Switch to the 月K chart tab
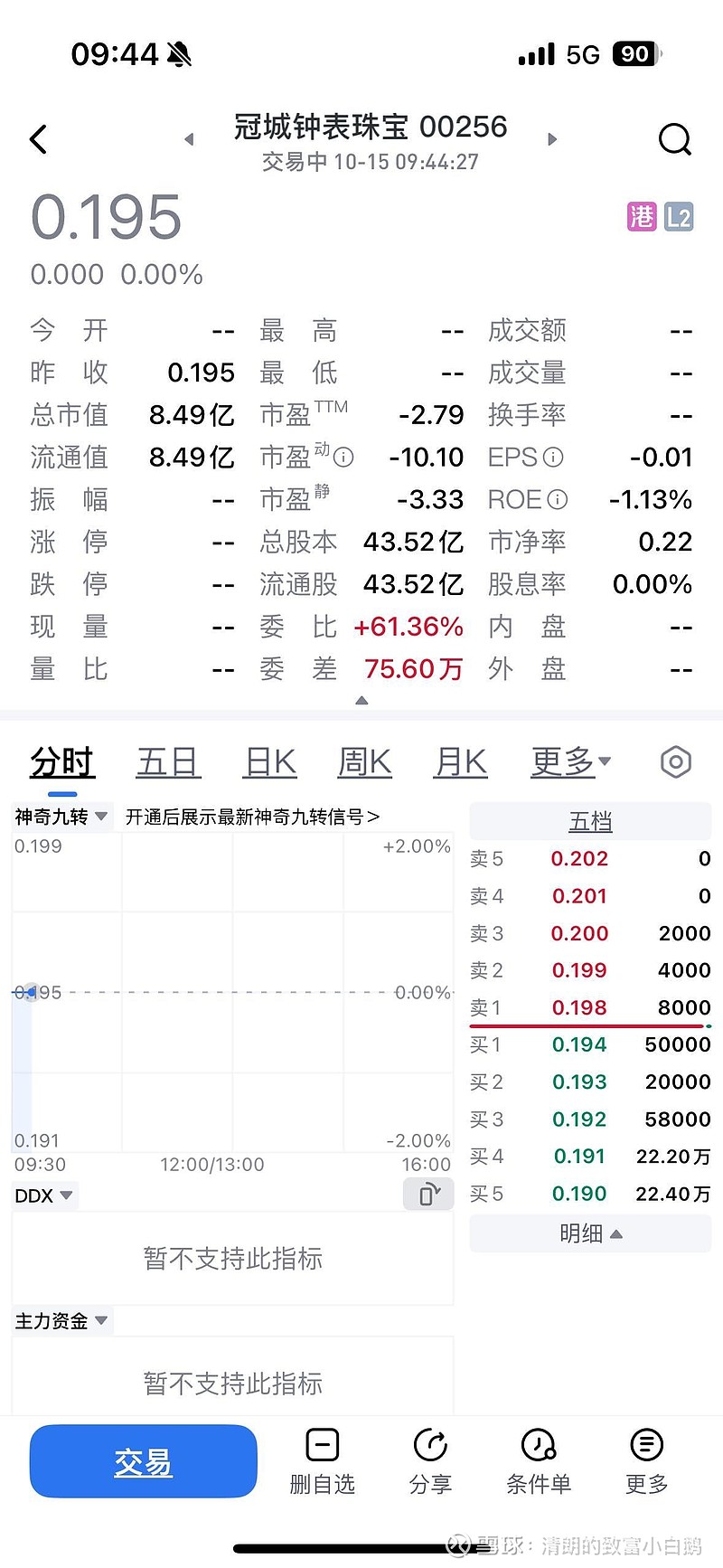 (x=460, y=762)
